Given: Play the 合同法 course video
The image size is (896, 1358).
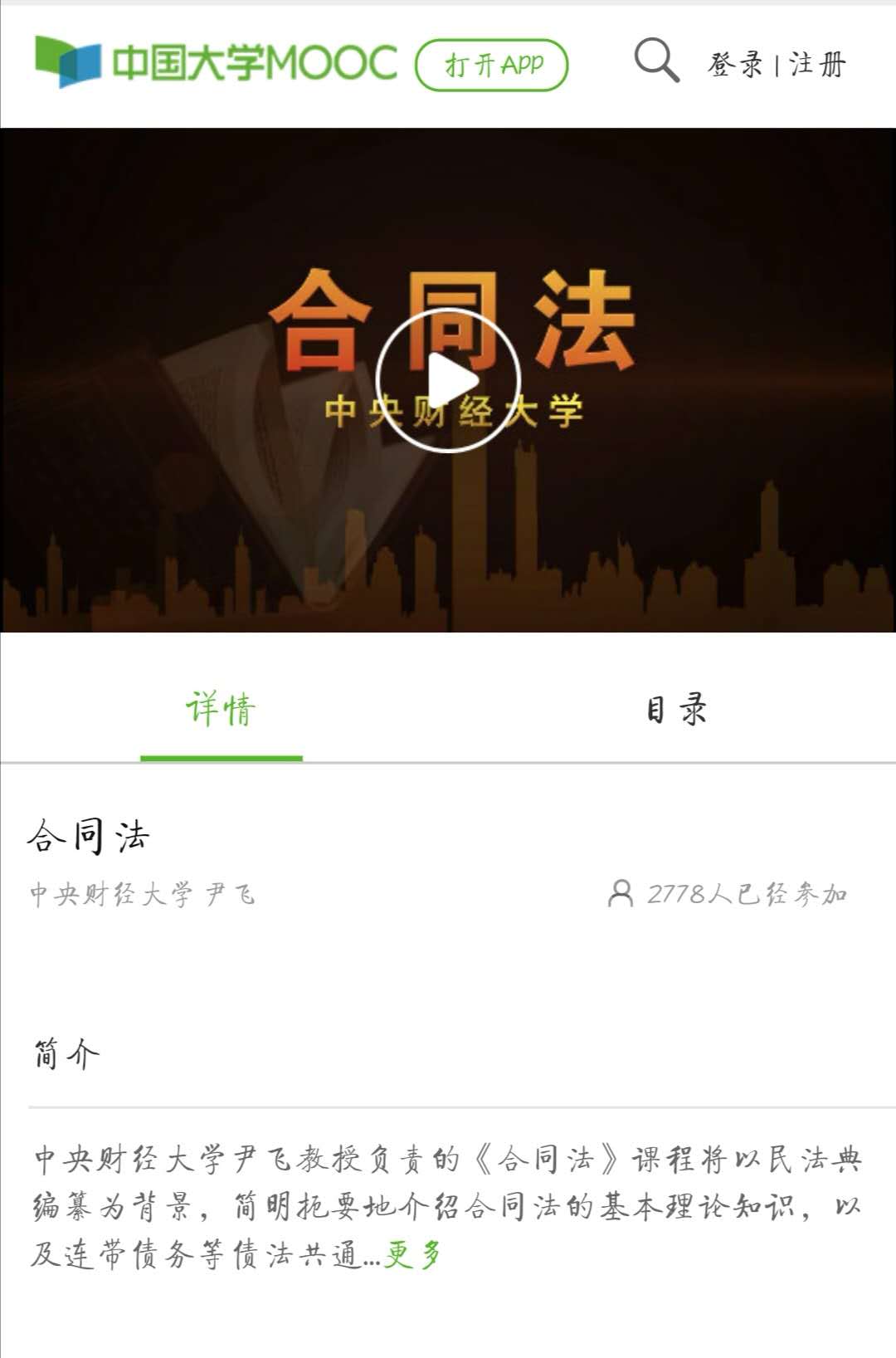Looking at the screenshot, I should pyautogui.click(x=448, y=380).
